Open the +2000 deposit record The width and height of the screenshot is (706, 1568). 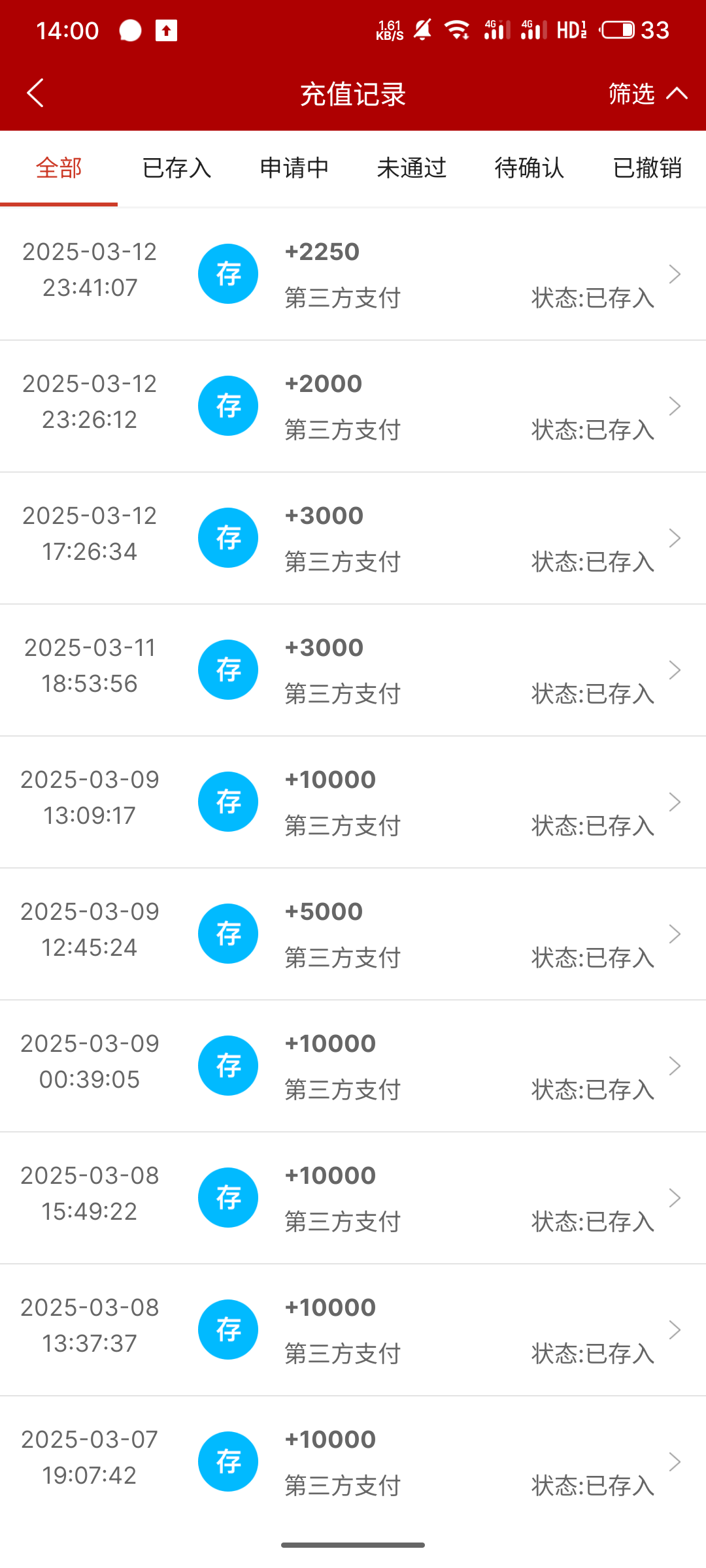tap(353, 406)
